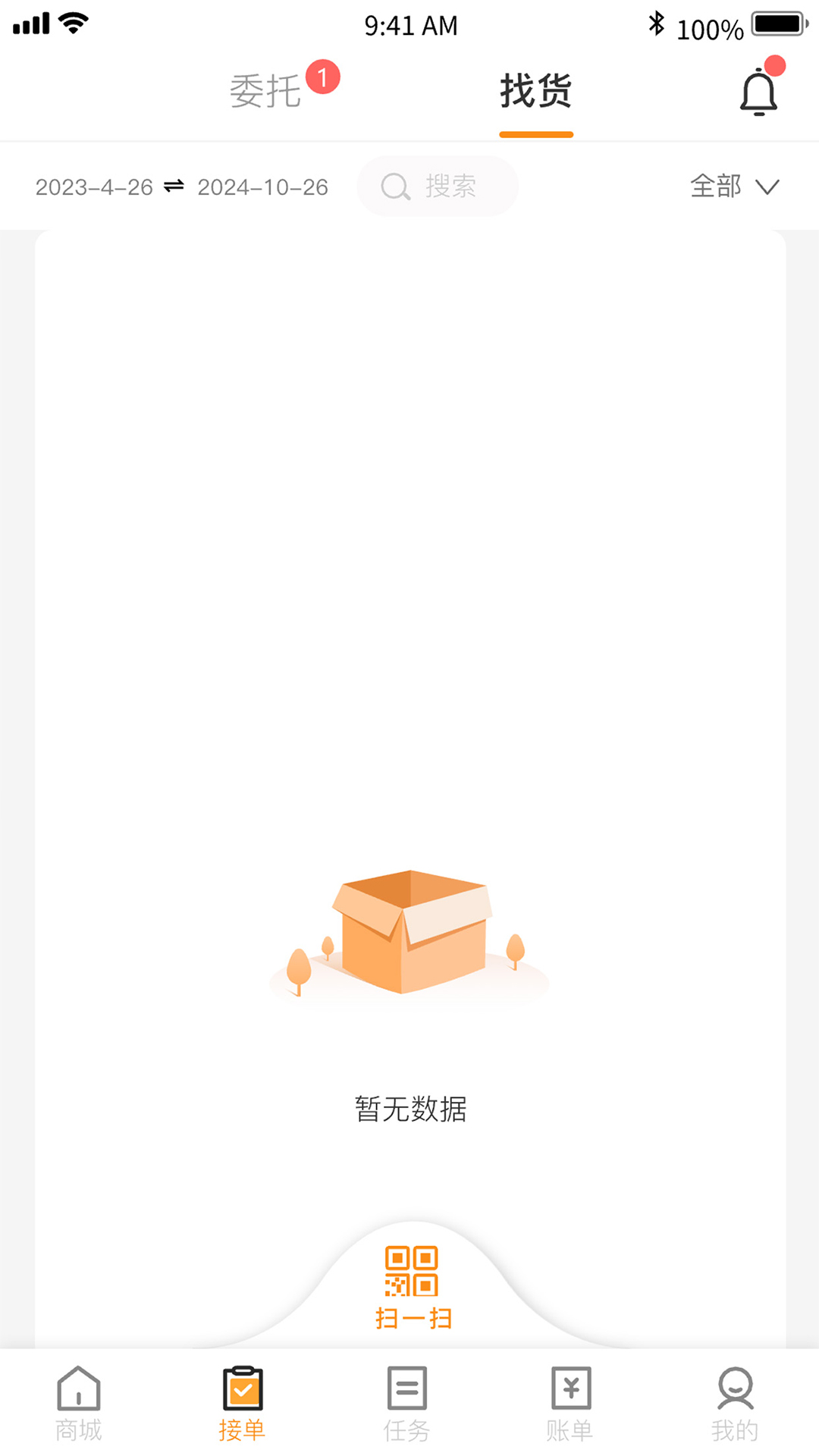Viewport: 819px width, 1456px height.
Task: Select the 找货 tab
Action: coord(536,91)
